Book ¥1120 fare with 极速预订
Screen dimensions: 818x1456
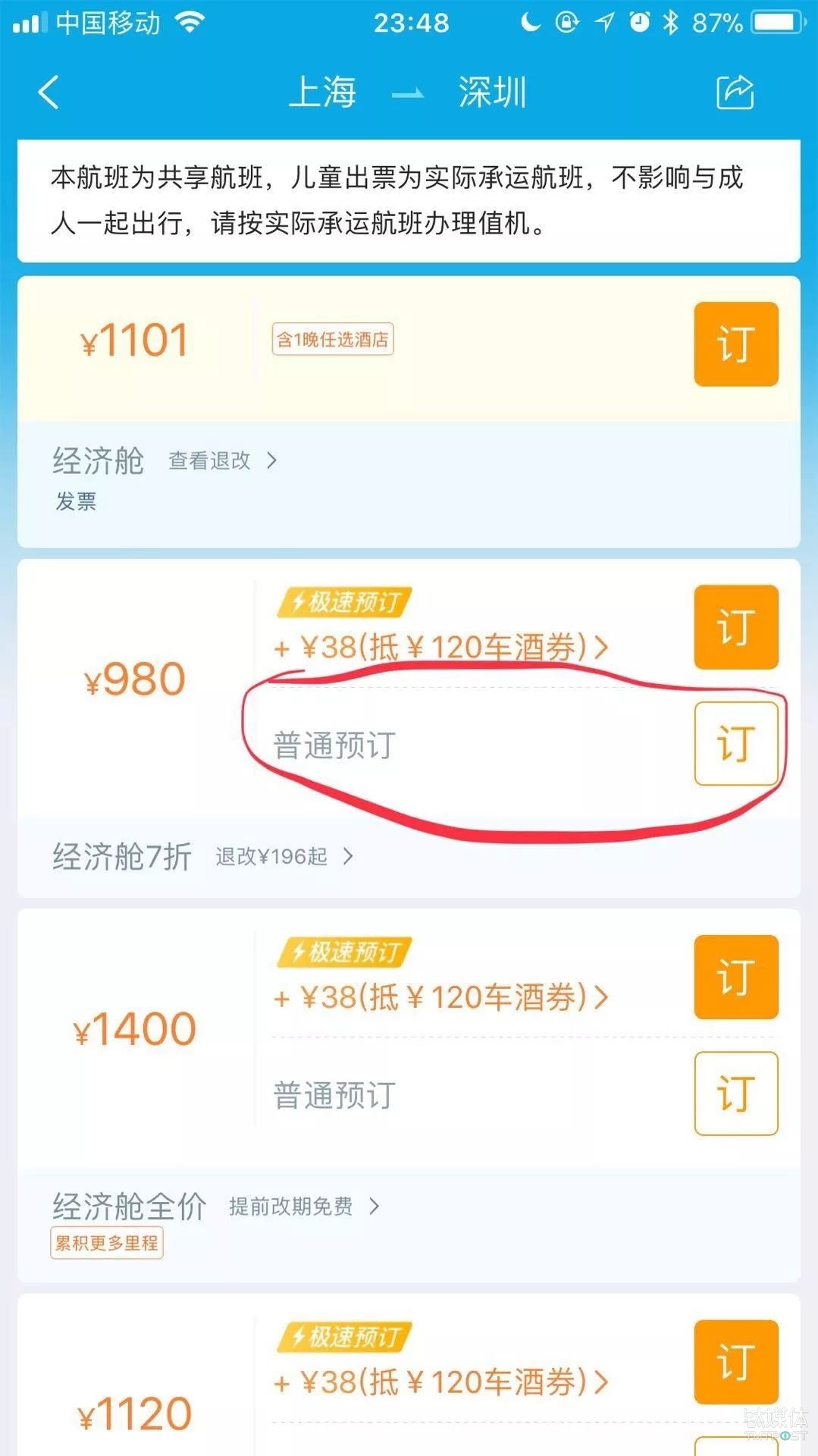tap(735, 1362)
